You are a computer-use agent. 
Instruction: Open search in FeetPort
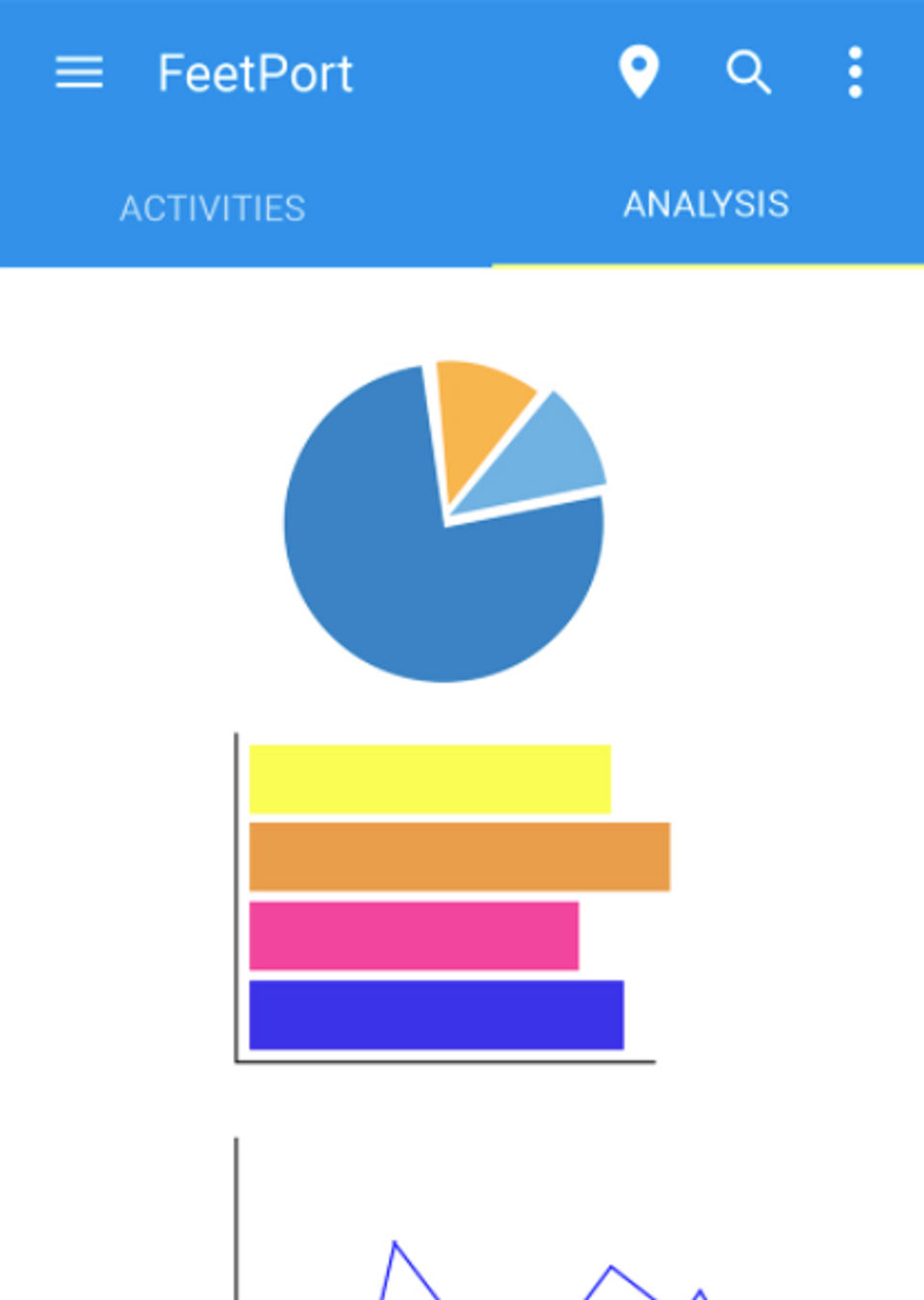pyautogui.click(x=748, y=72)
